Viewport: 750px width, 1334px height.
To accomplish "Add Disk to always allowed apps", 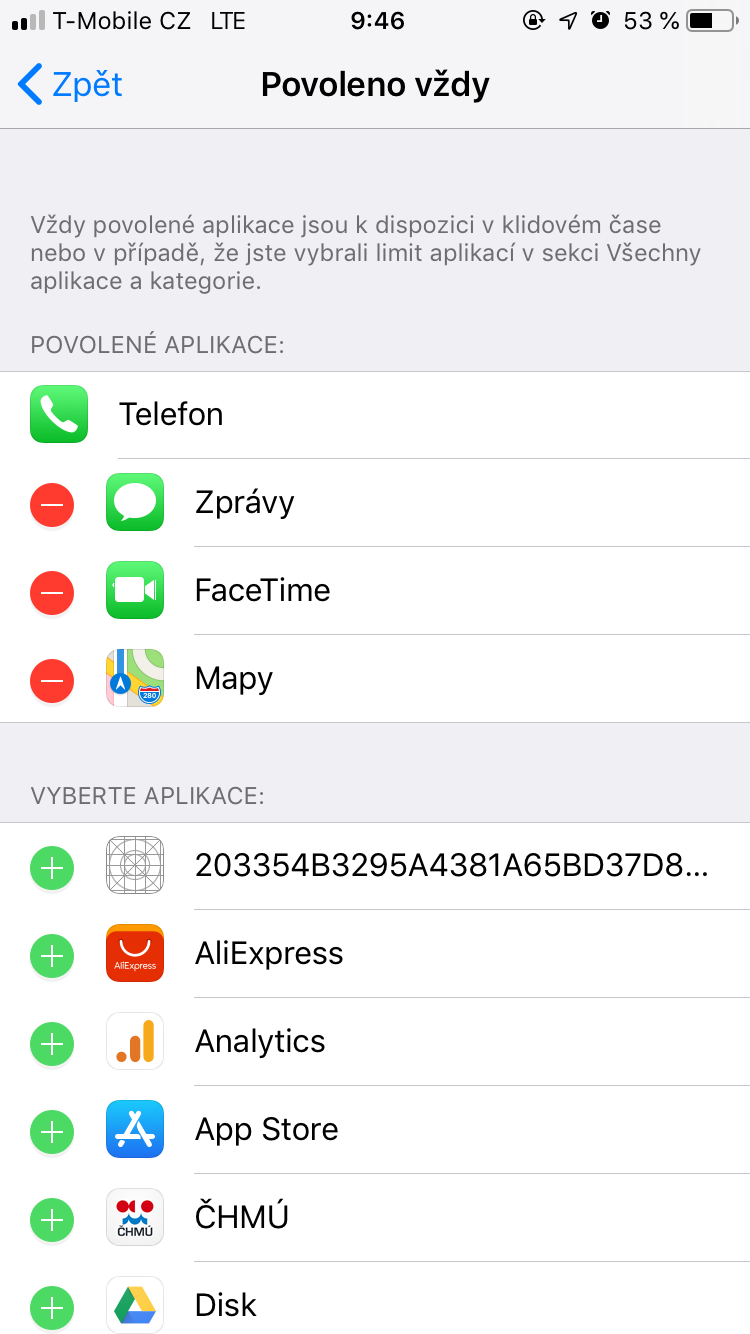I will pyautogui.click(x=52, y=1306).
